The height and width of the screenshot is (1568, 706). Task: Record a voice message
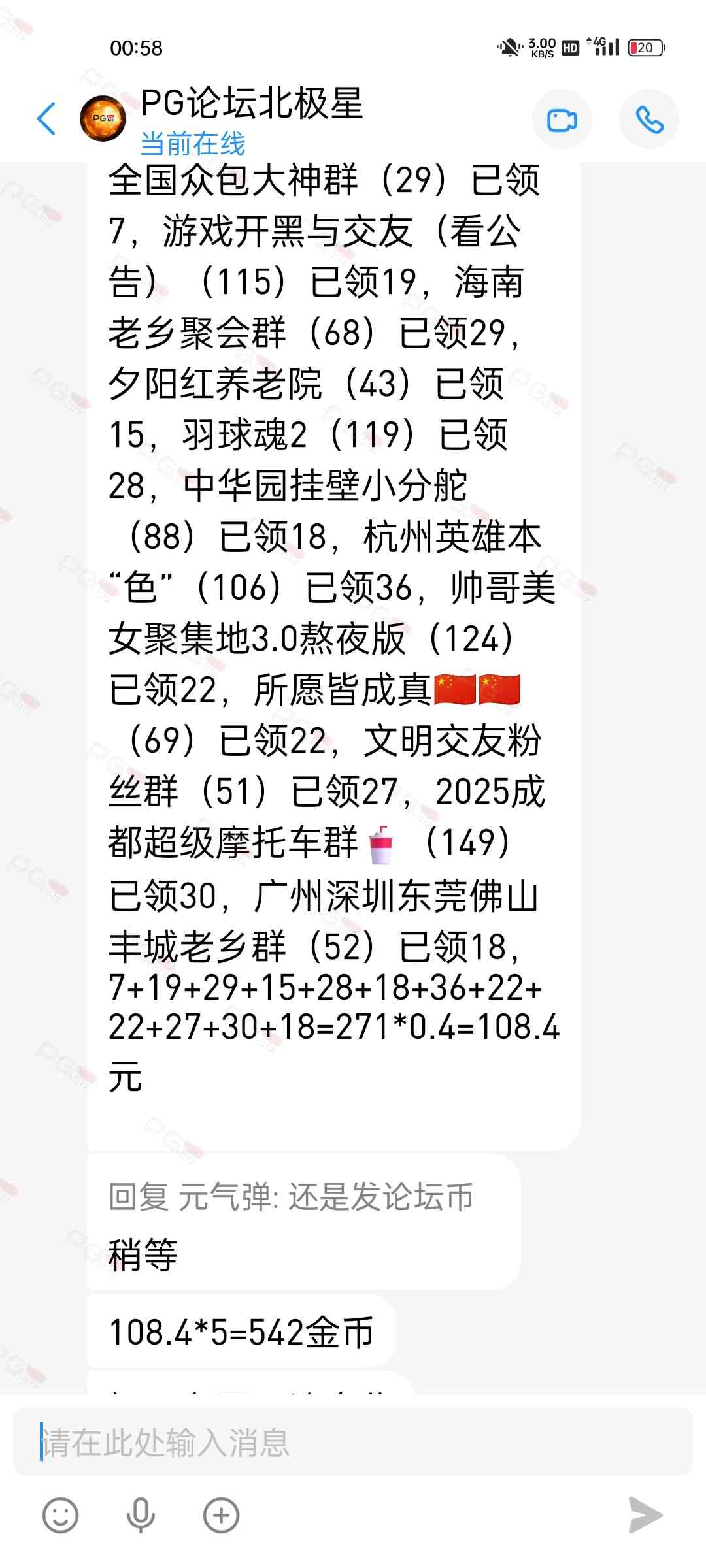pos(141,1515)
